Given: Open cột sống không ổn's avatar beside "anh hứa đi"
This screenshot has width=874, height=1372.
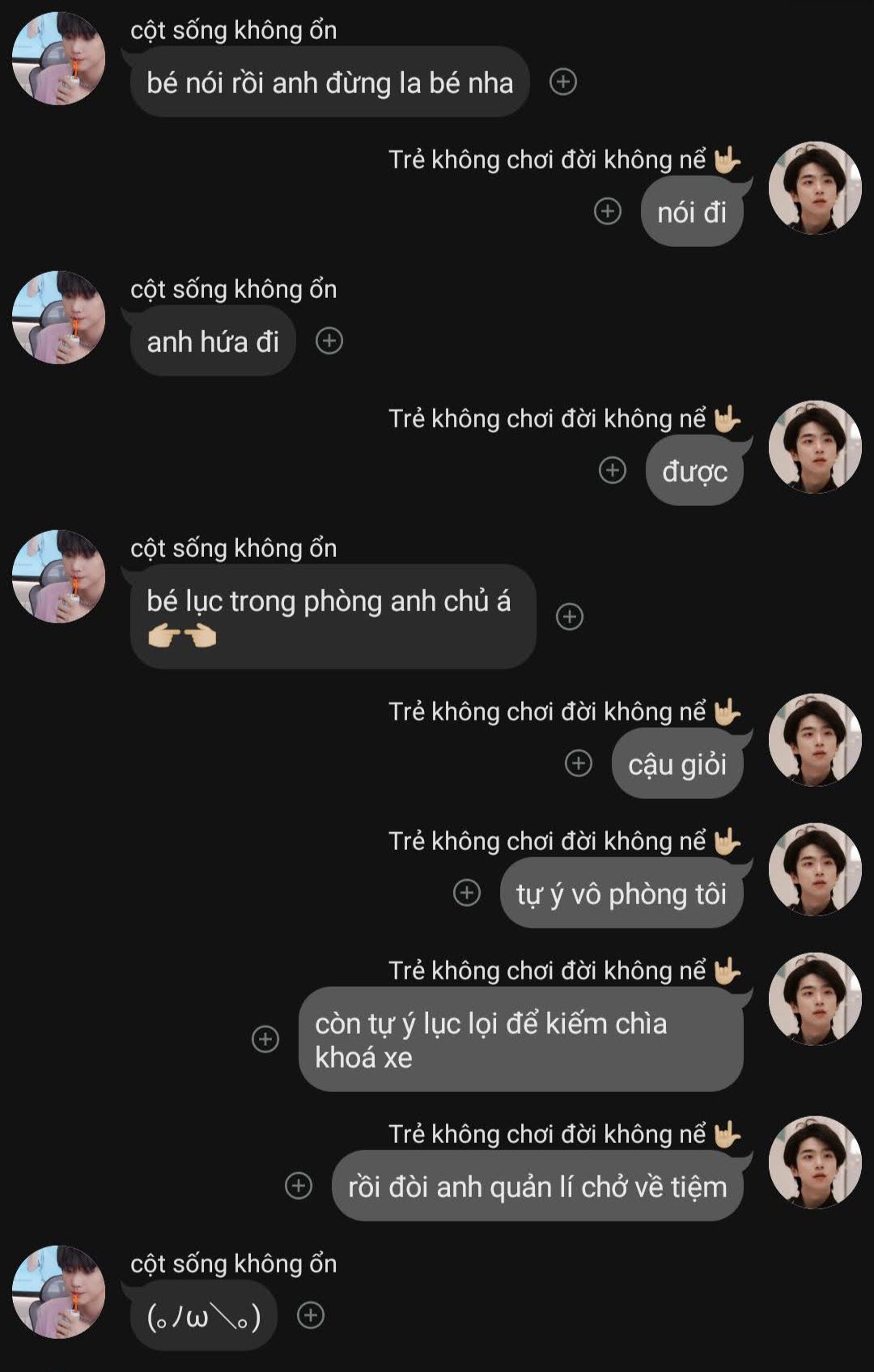Looking at the screenshot, I should point(58,317).
